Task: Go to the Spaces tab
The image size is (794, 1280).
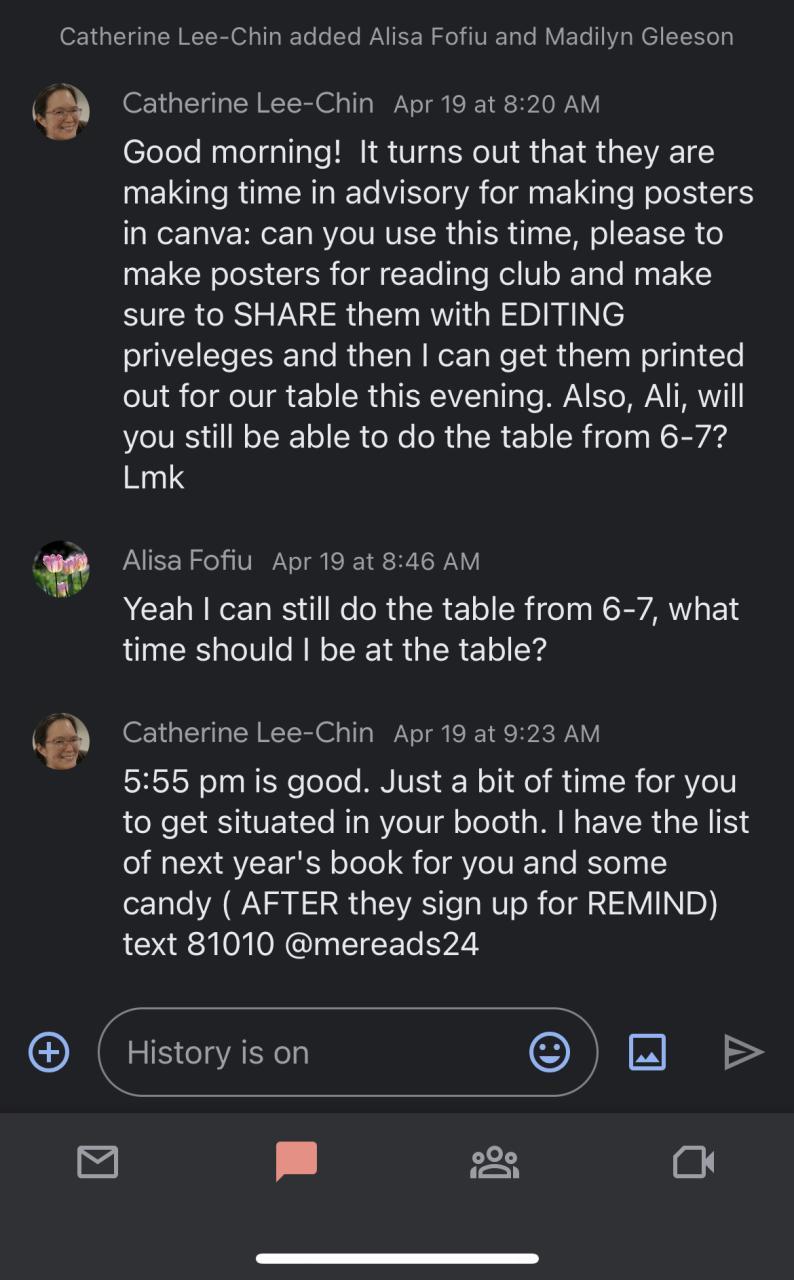Action: (x=494, y=1162)
